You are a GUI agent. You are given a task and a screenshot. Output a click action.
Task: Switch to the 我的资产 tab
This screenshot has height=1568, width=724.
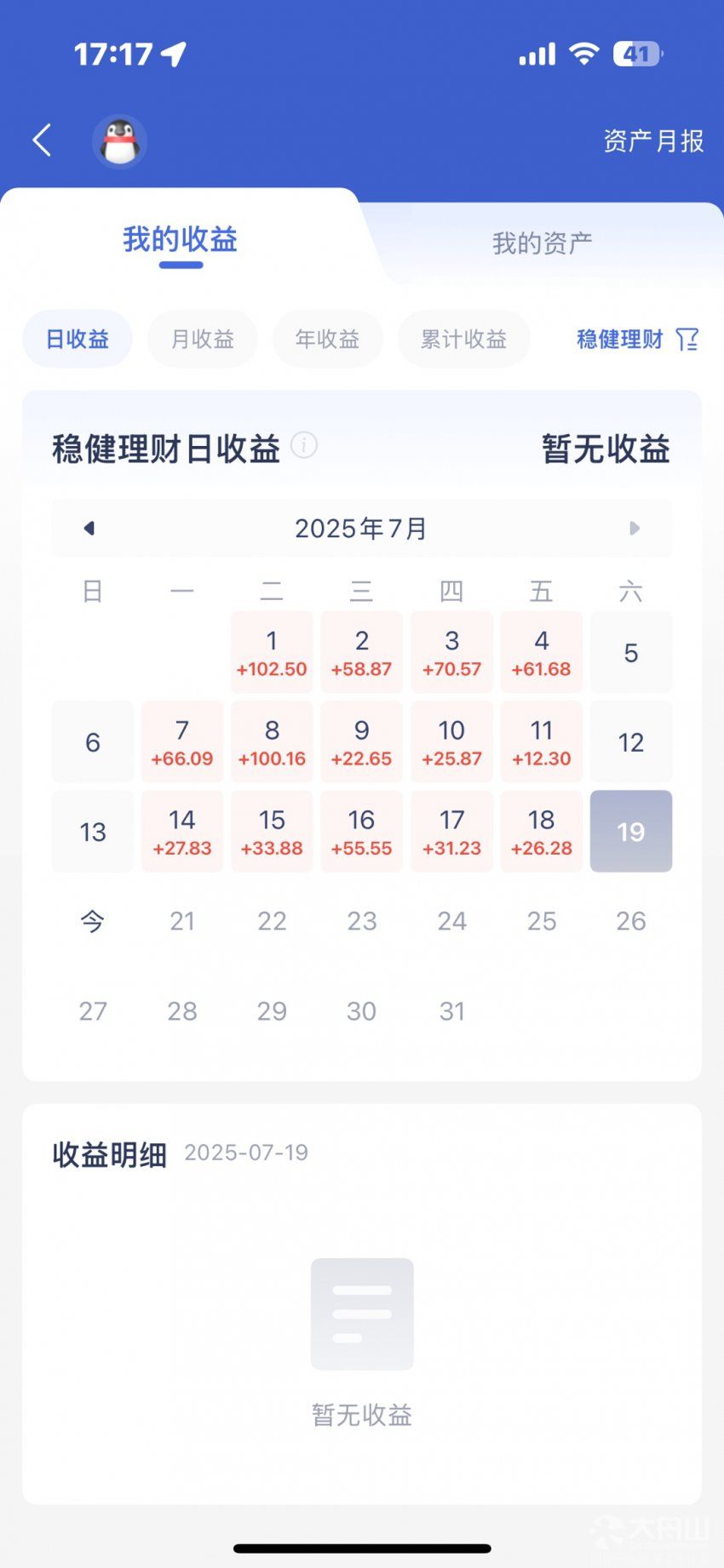point(542,243)
